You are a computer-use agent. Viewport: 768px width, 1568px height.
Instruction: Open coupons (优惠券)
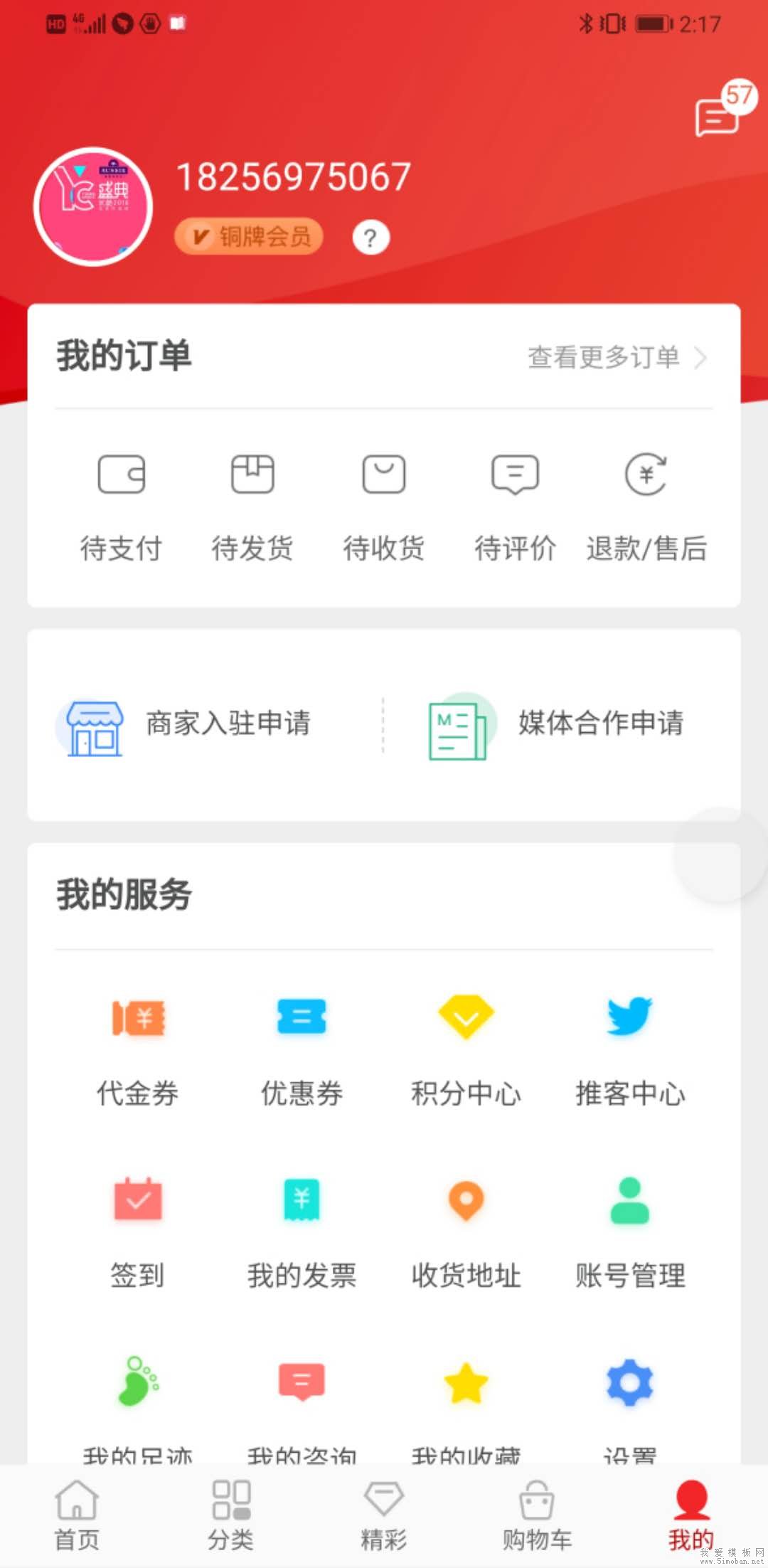click(x=302, y=1051)
